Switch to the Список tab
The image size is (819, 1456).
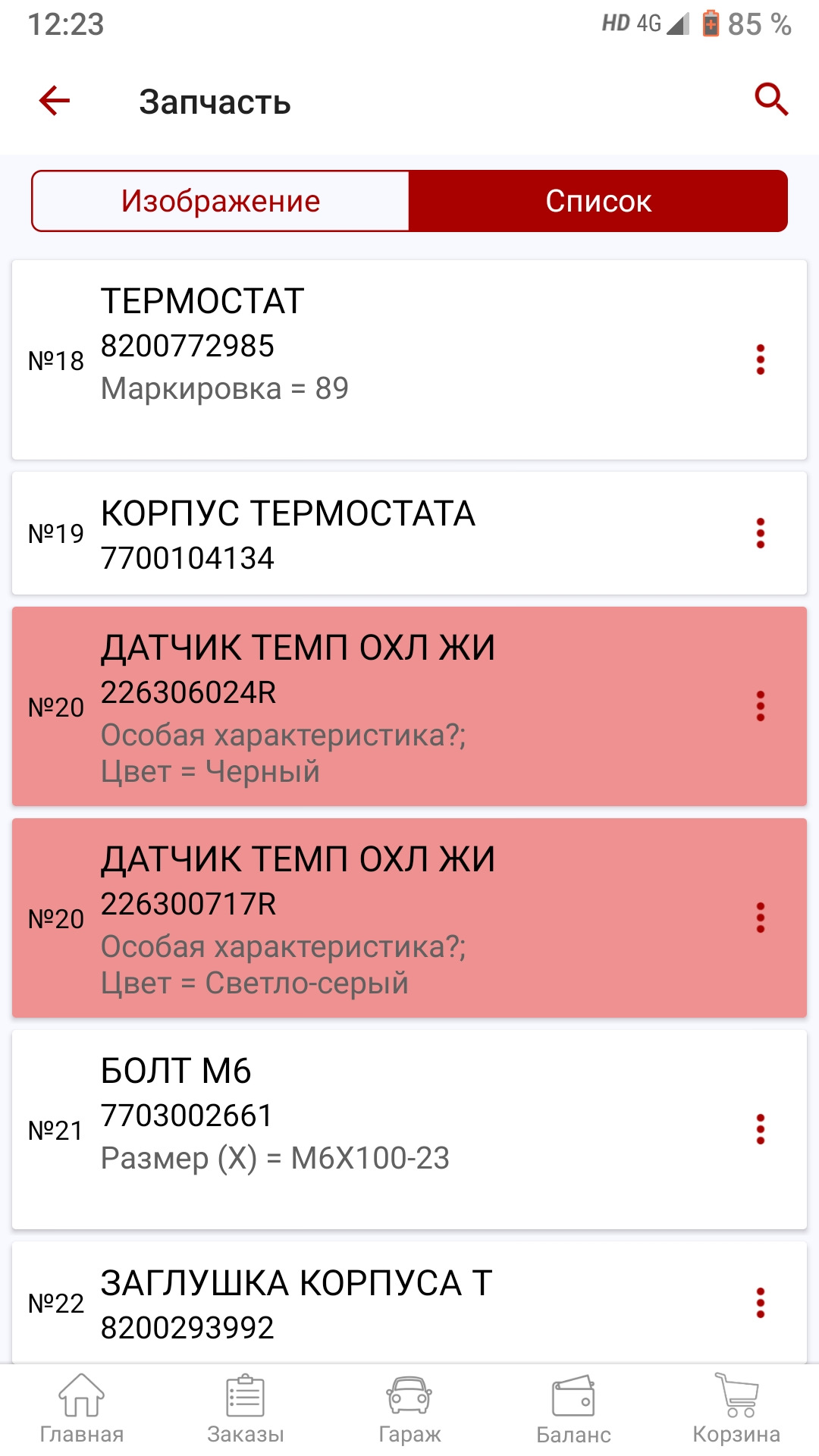tap(598, 200)
